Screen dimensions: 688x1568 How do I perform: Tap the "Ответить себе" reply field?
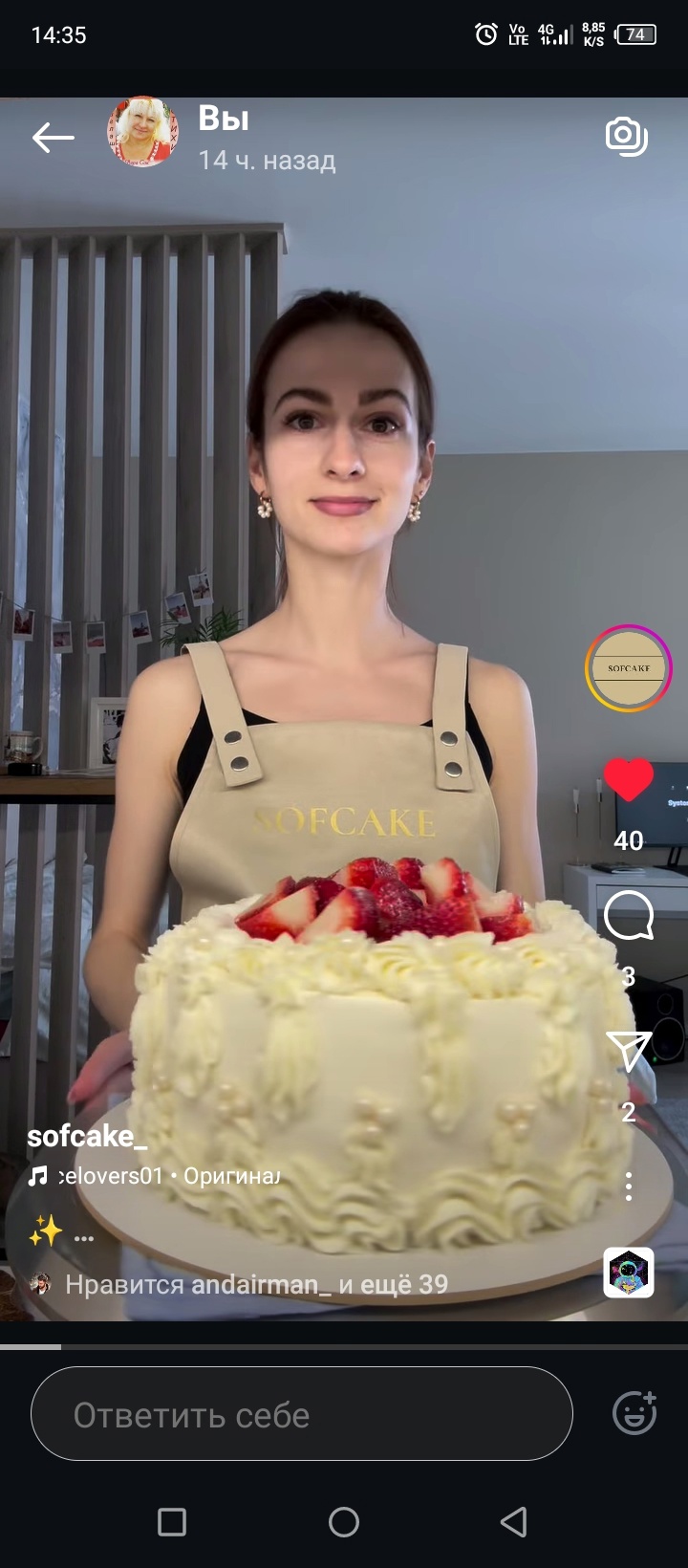tap(301, 1414)
